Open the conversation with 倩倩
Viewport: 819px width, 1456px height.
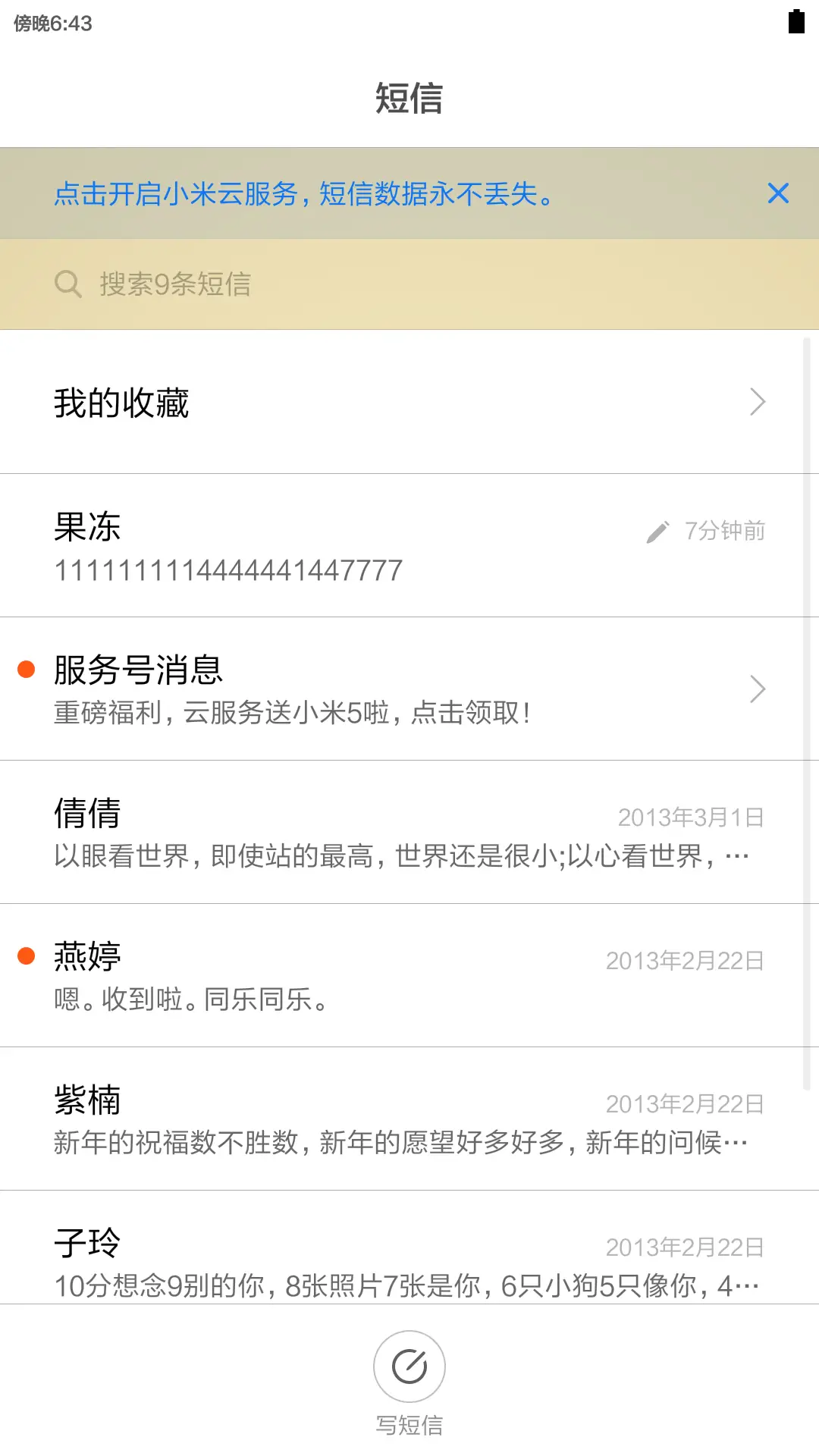tap(341, 831)
